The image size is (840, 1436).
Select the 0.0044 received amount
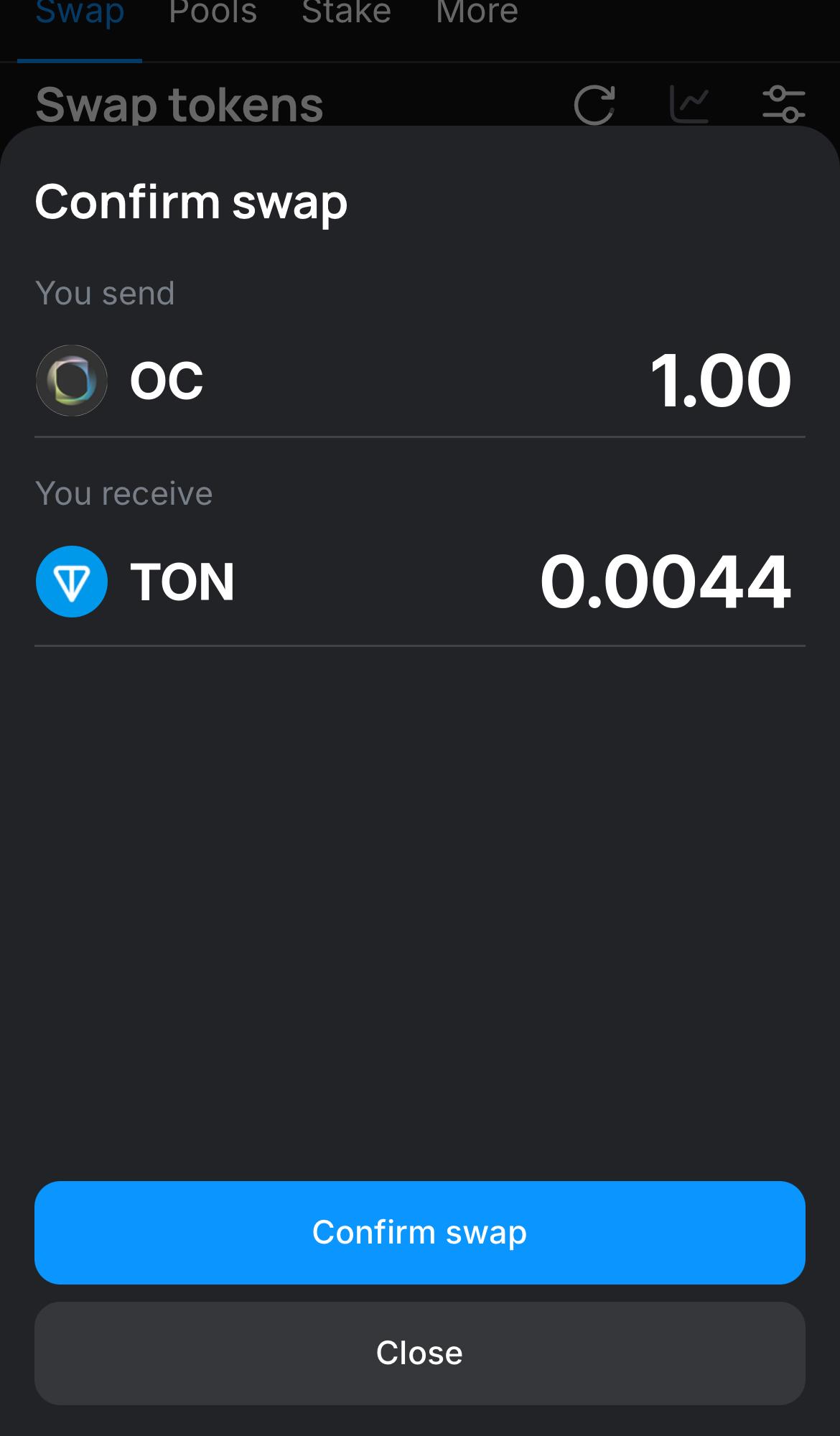coord(666,581)
